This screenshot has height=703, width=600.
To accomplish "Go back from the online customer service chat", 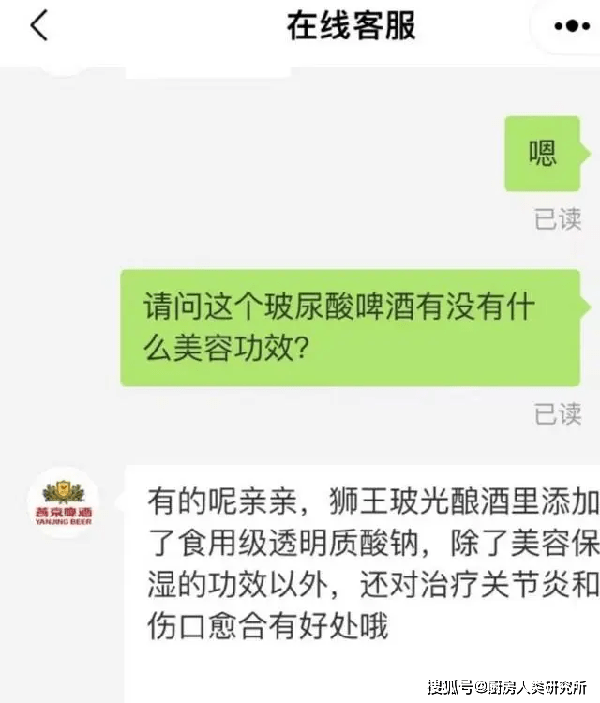I will point(39,26).
